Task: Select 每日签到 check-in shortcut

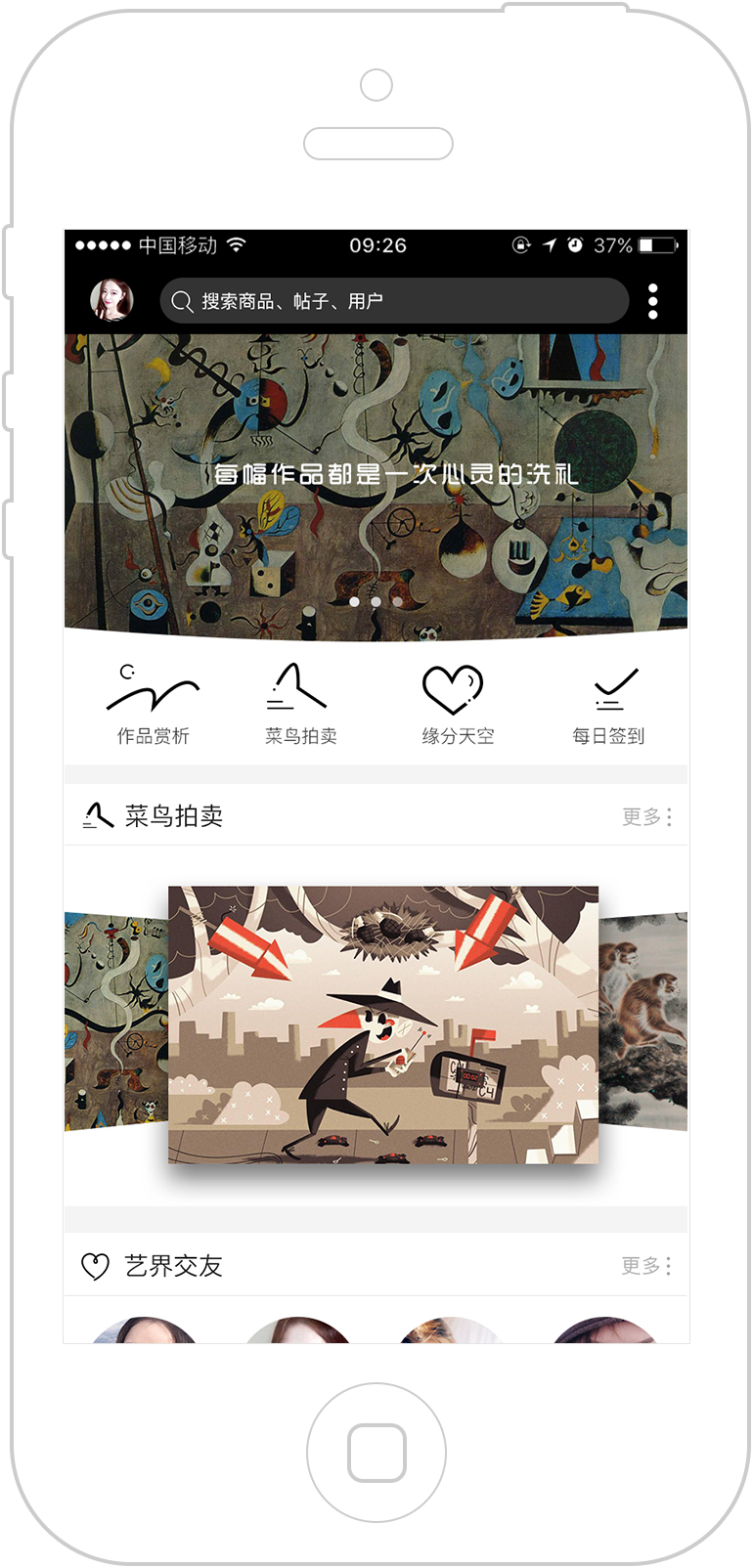Action: pos(608,704)
